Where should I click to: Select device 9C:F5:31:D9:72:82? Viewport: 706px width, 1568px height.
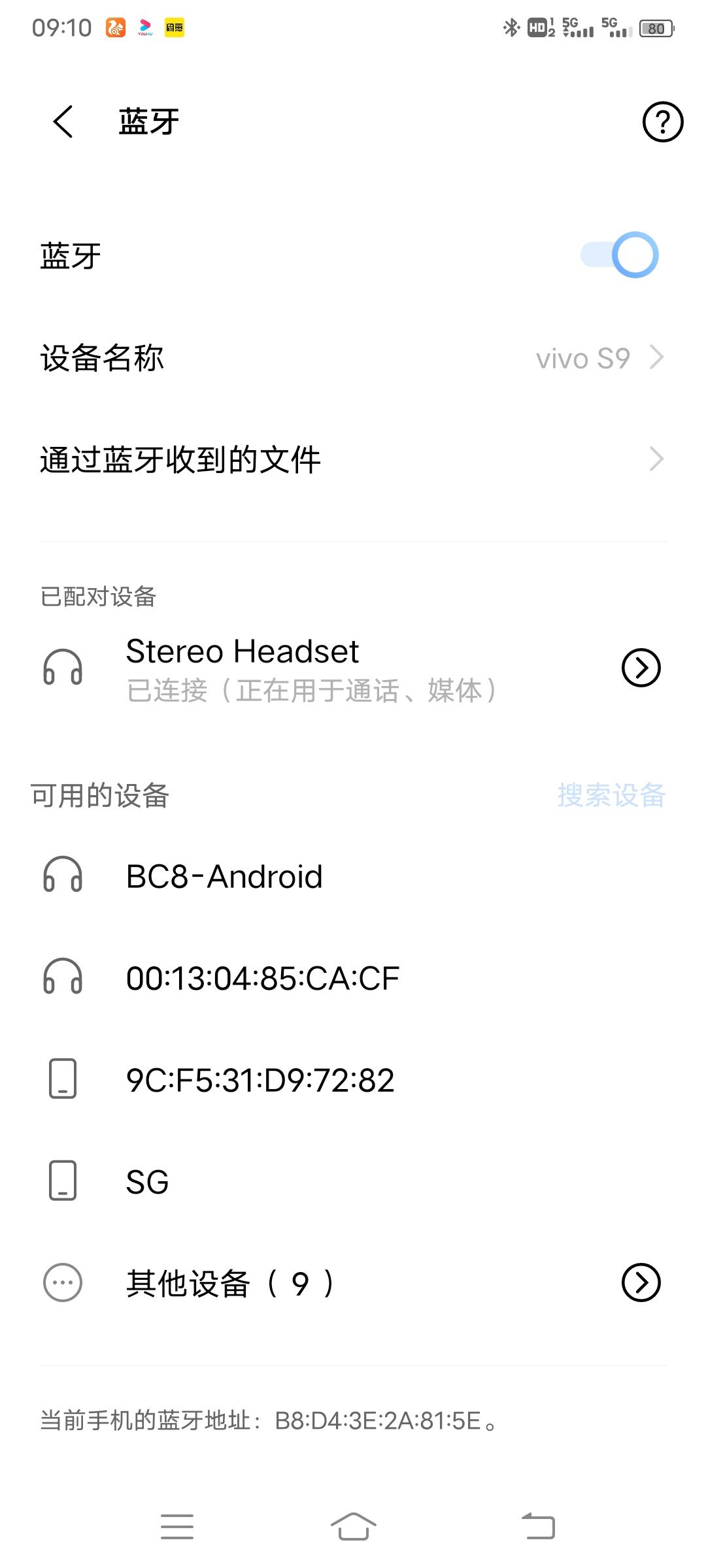353,1080
